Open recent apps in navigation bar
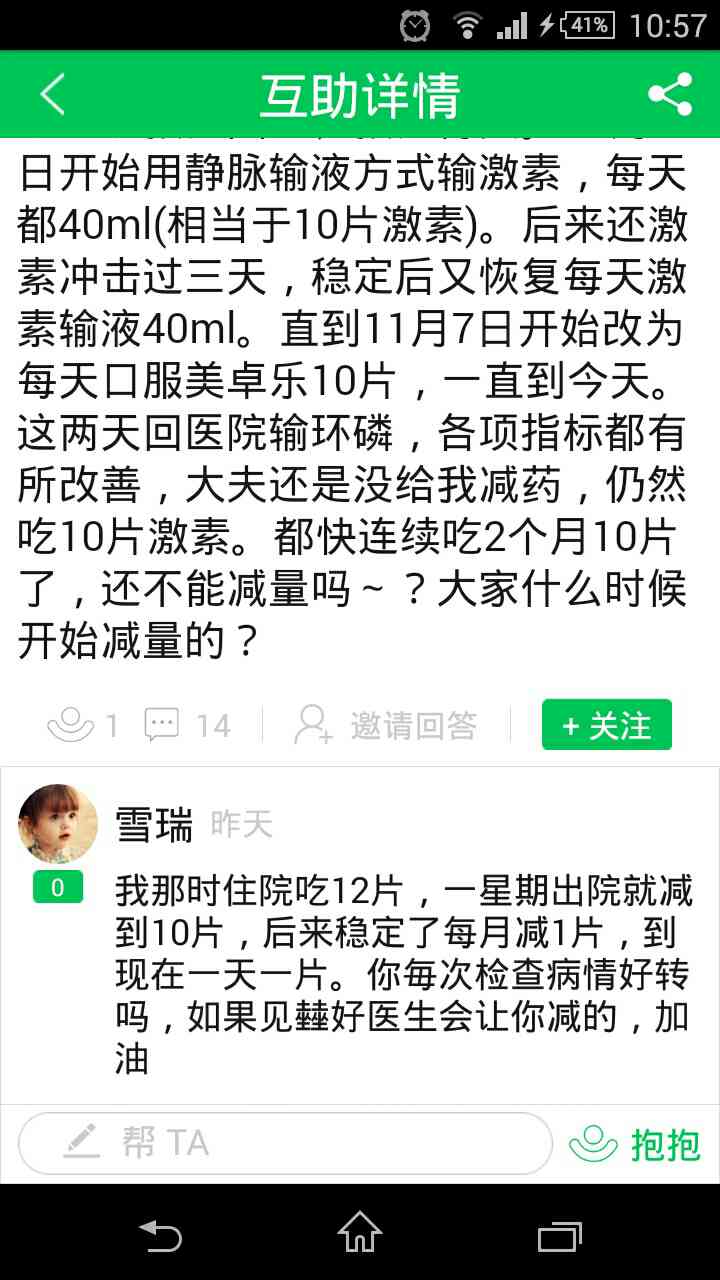Image resolution: width=720 pixels, height=1280 pixels. tap(560, 1234)
